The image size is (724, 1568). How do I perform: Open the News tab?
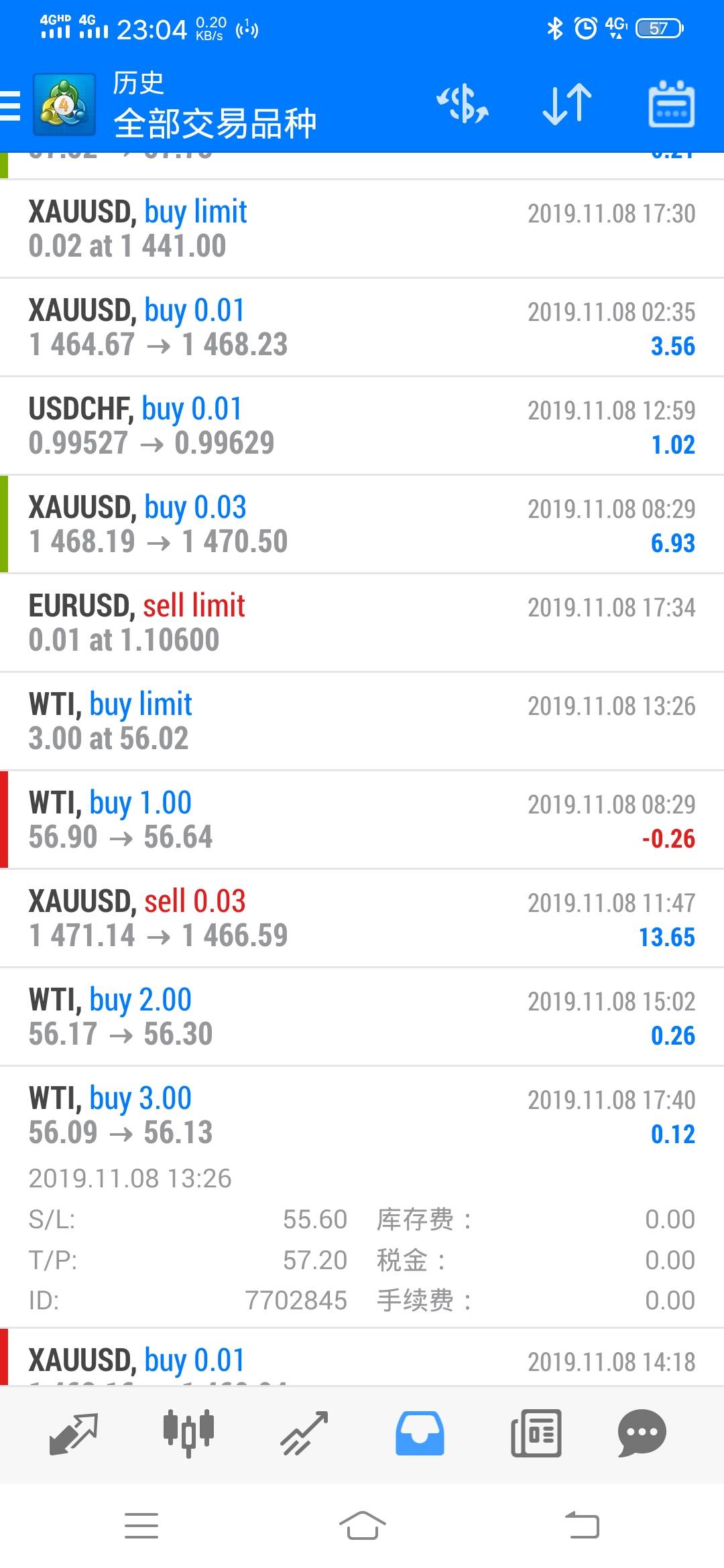(x=536, y=1433)
